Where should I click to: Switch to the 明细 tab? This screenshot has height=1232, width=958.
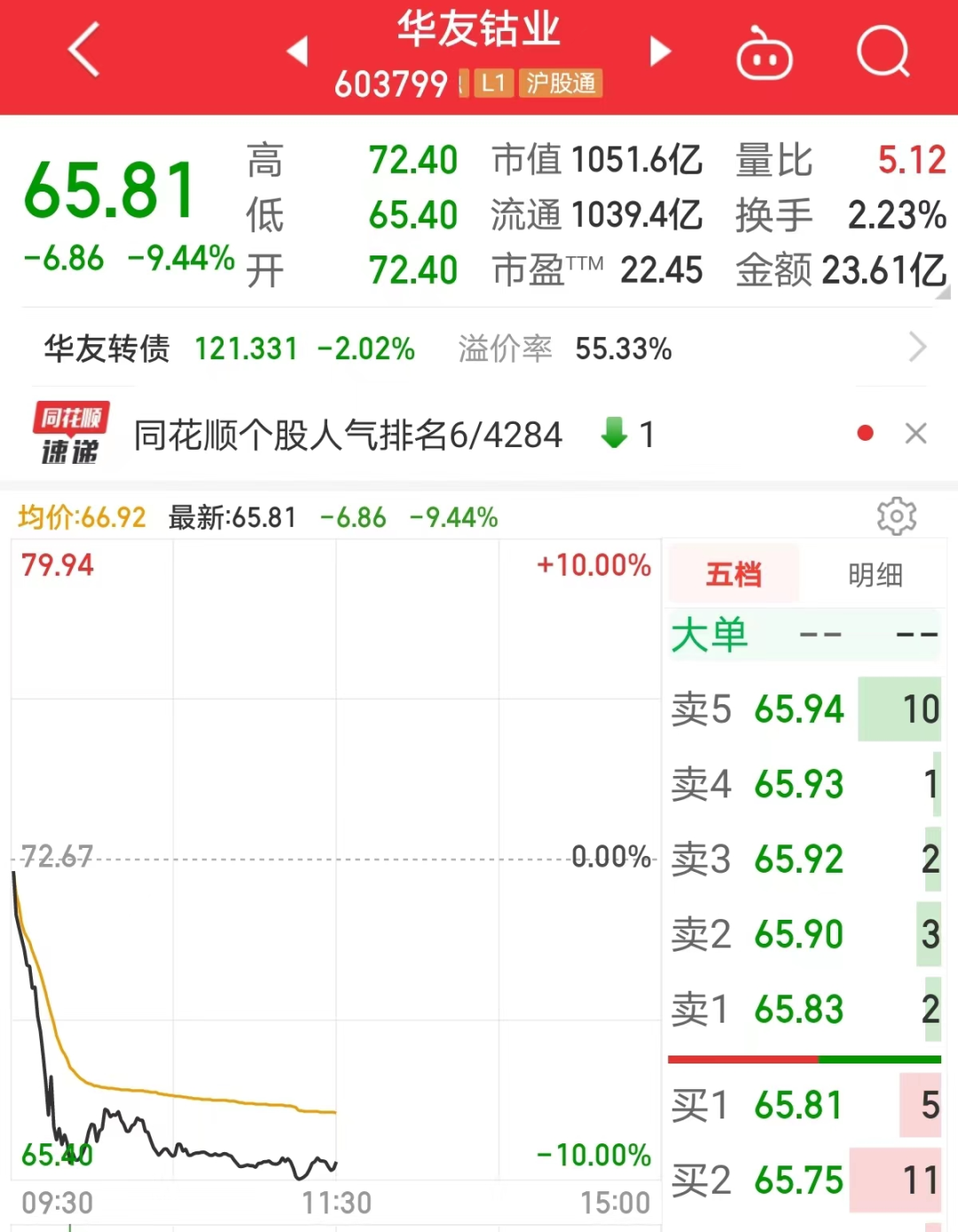click(875, 575)
